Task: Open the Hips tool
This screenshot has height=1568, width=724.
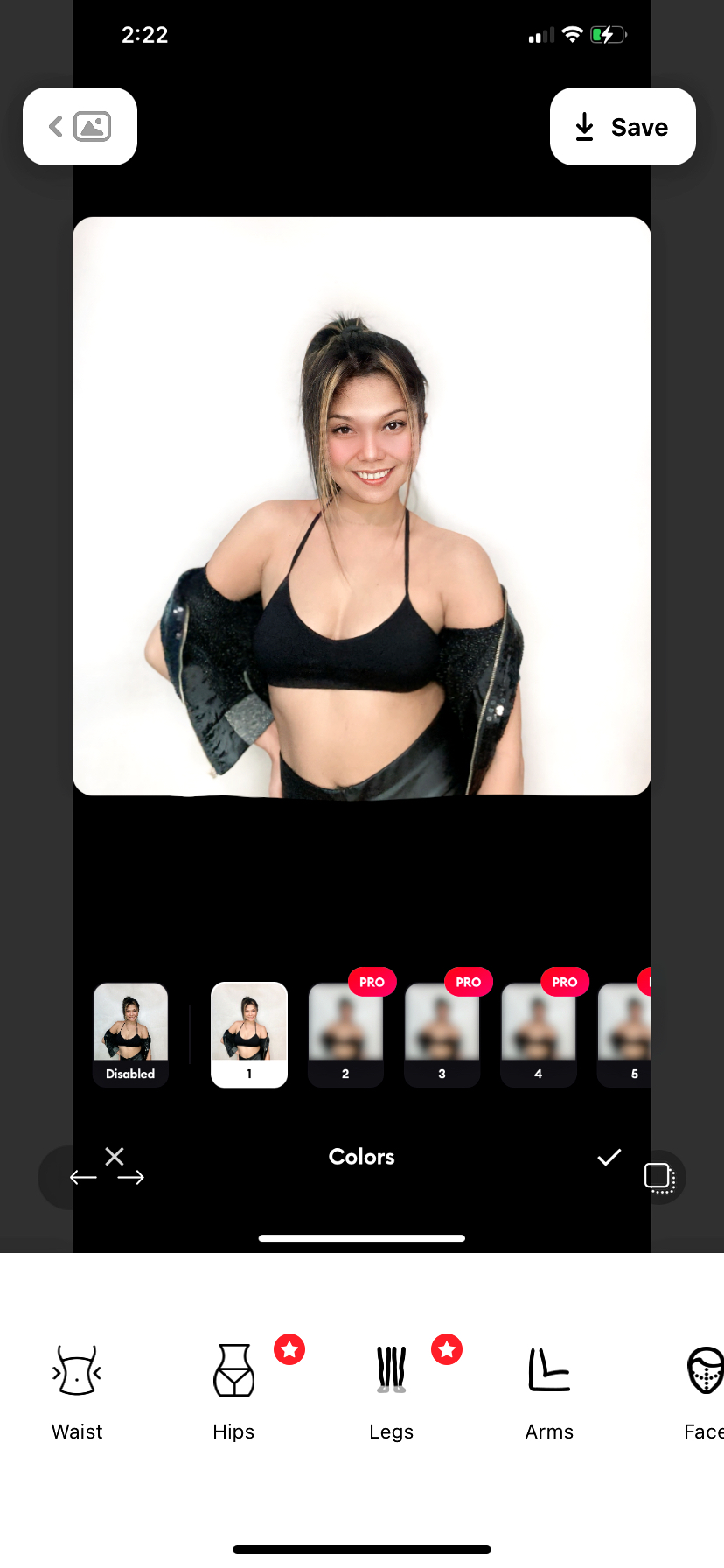Action: click(233, 1393)
